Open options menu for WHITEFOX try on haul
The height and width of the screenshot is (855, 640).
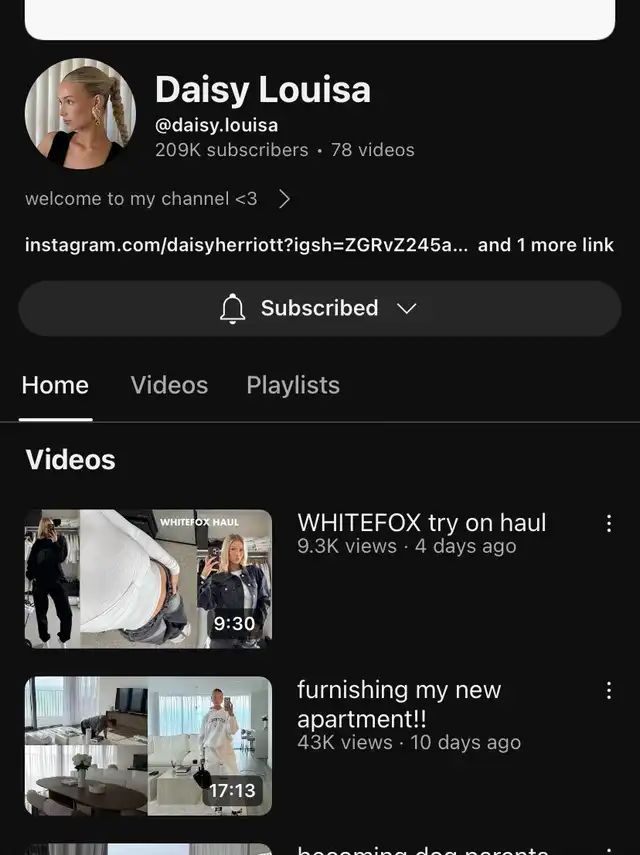[x=608, y=523]
